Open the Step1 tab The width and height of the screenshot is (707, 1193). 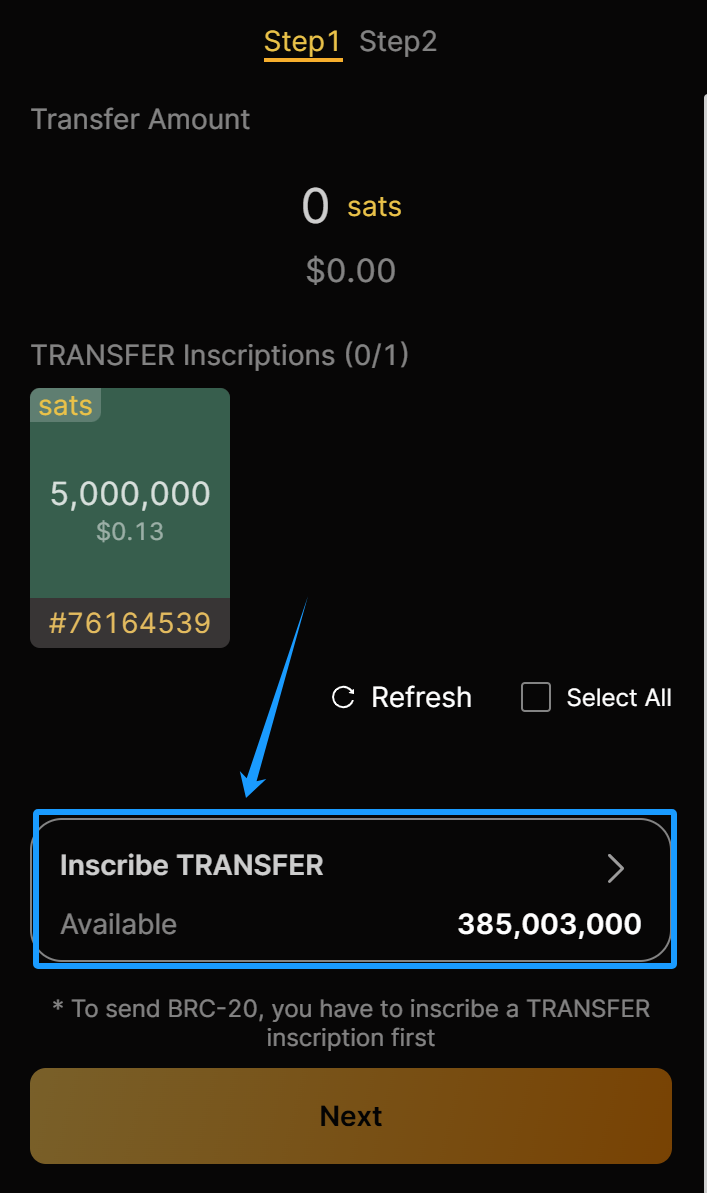click(x=303, y=42)
